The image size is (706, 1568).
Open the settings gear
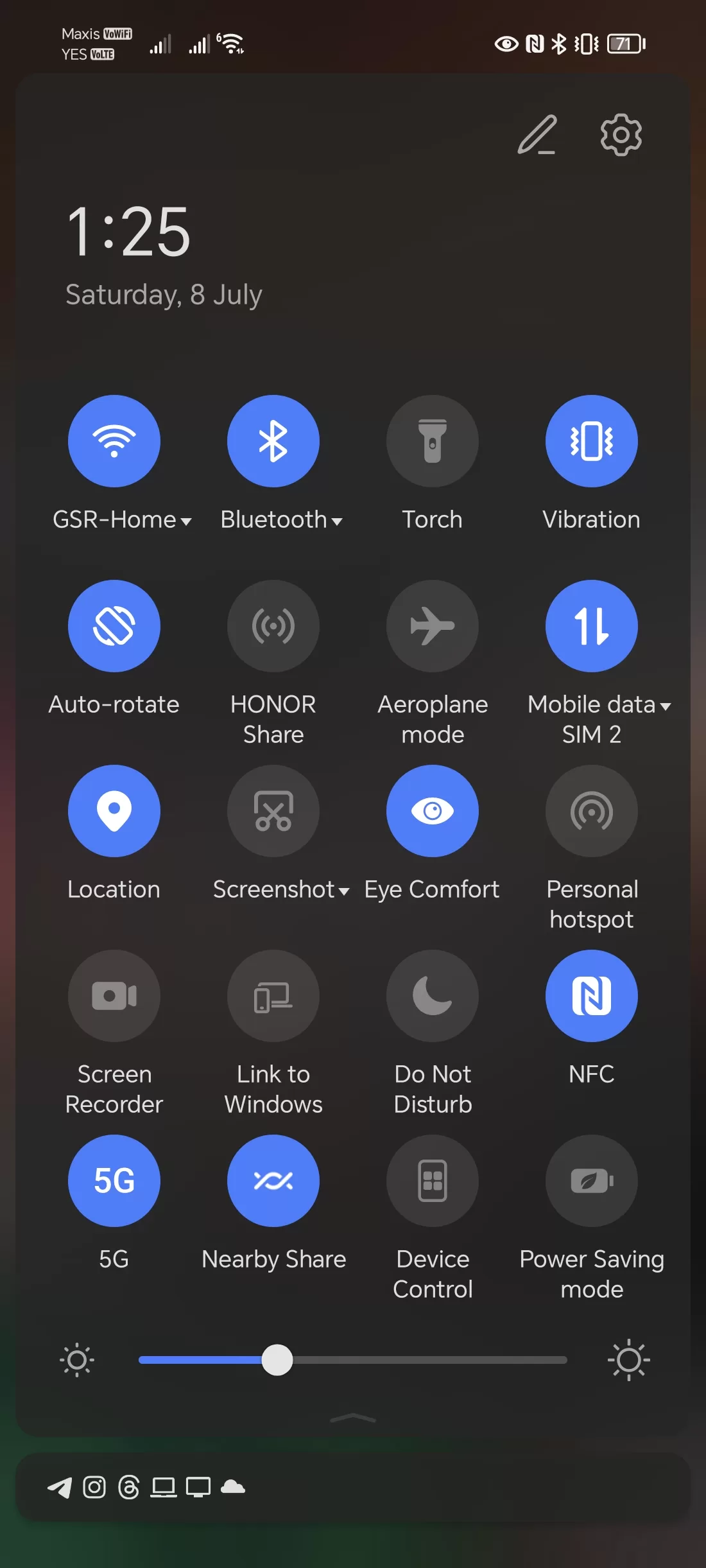pyautogui.click(x=621, y=135)
